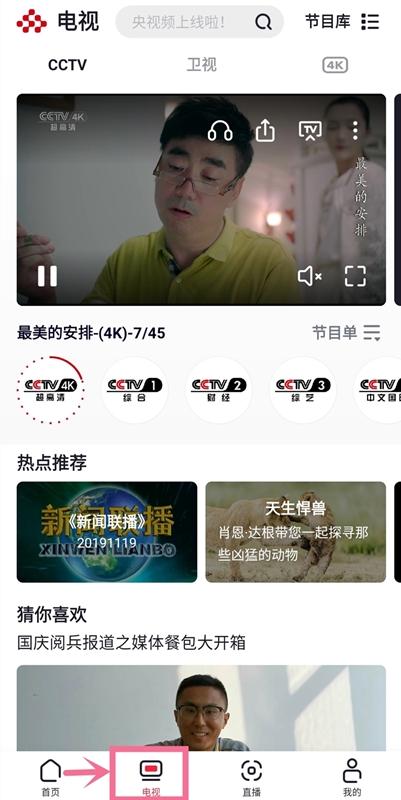Open the 节目单 program schedule

pos(346,333)
